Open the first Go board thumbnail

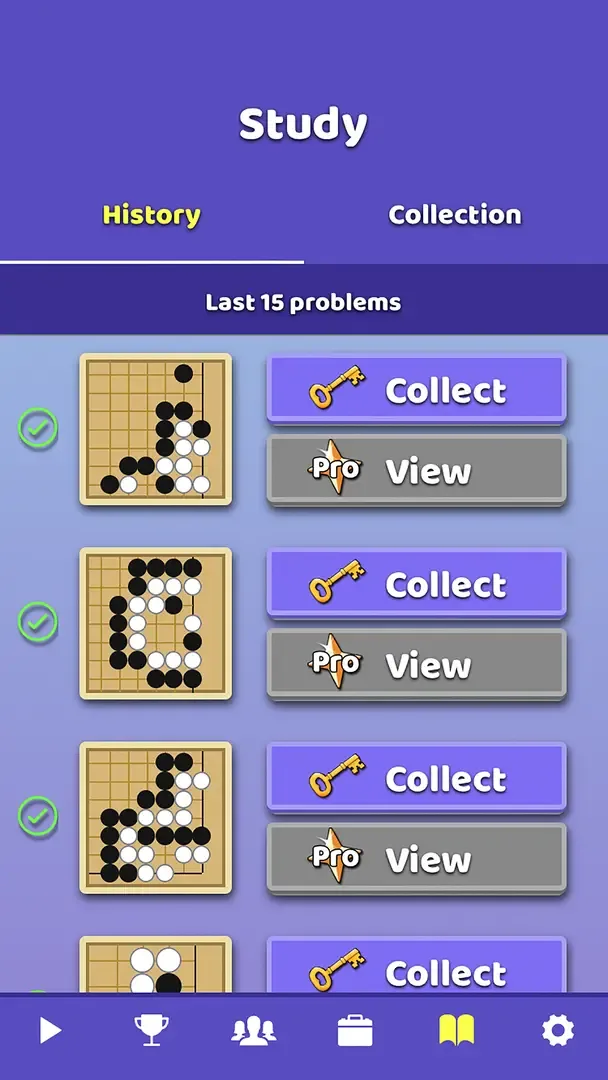pos(156,429)
